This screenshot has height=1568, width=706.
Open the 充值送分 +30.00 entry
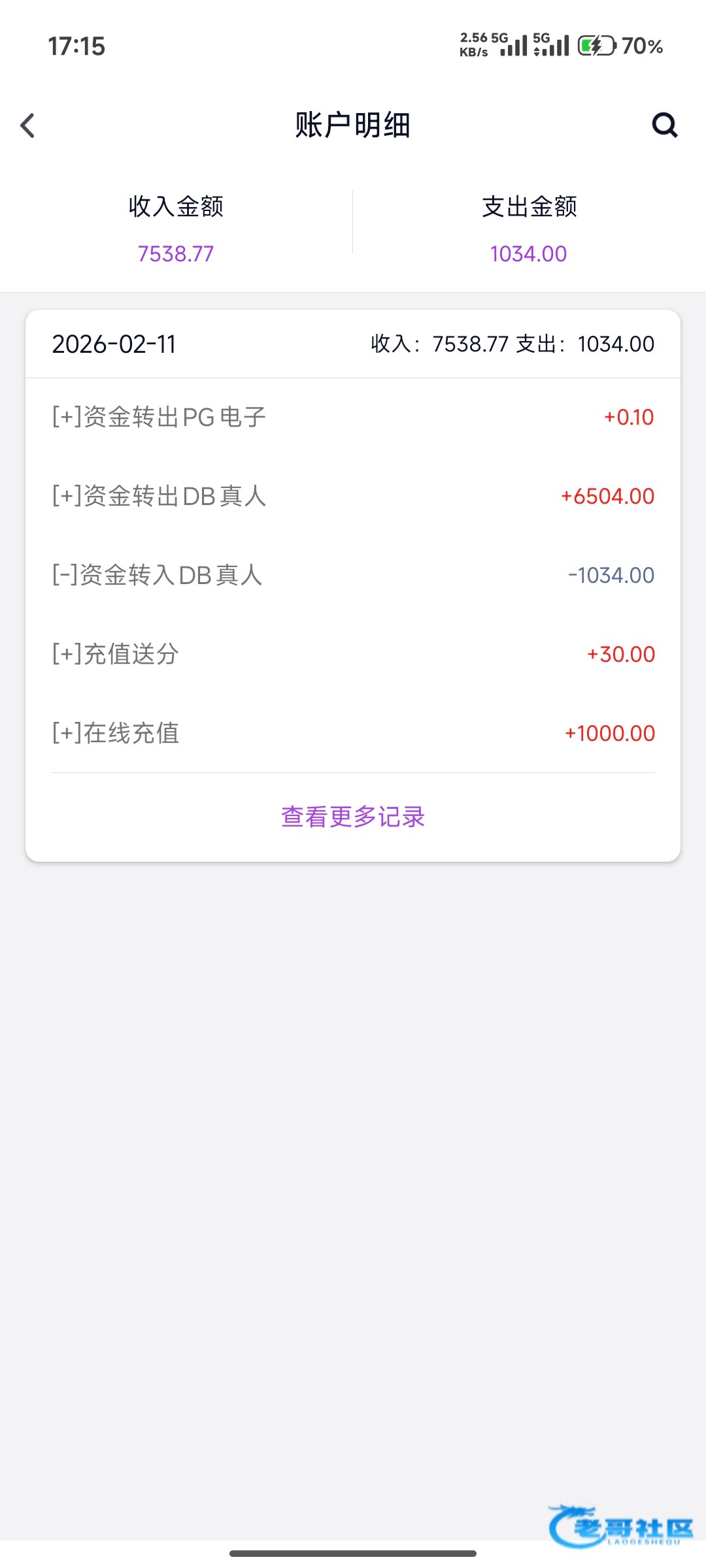coord(353,655)
